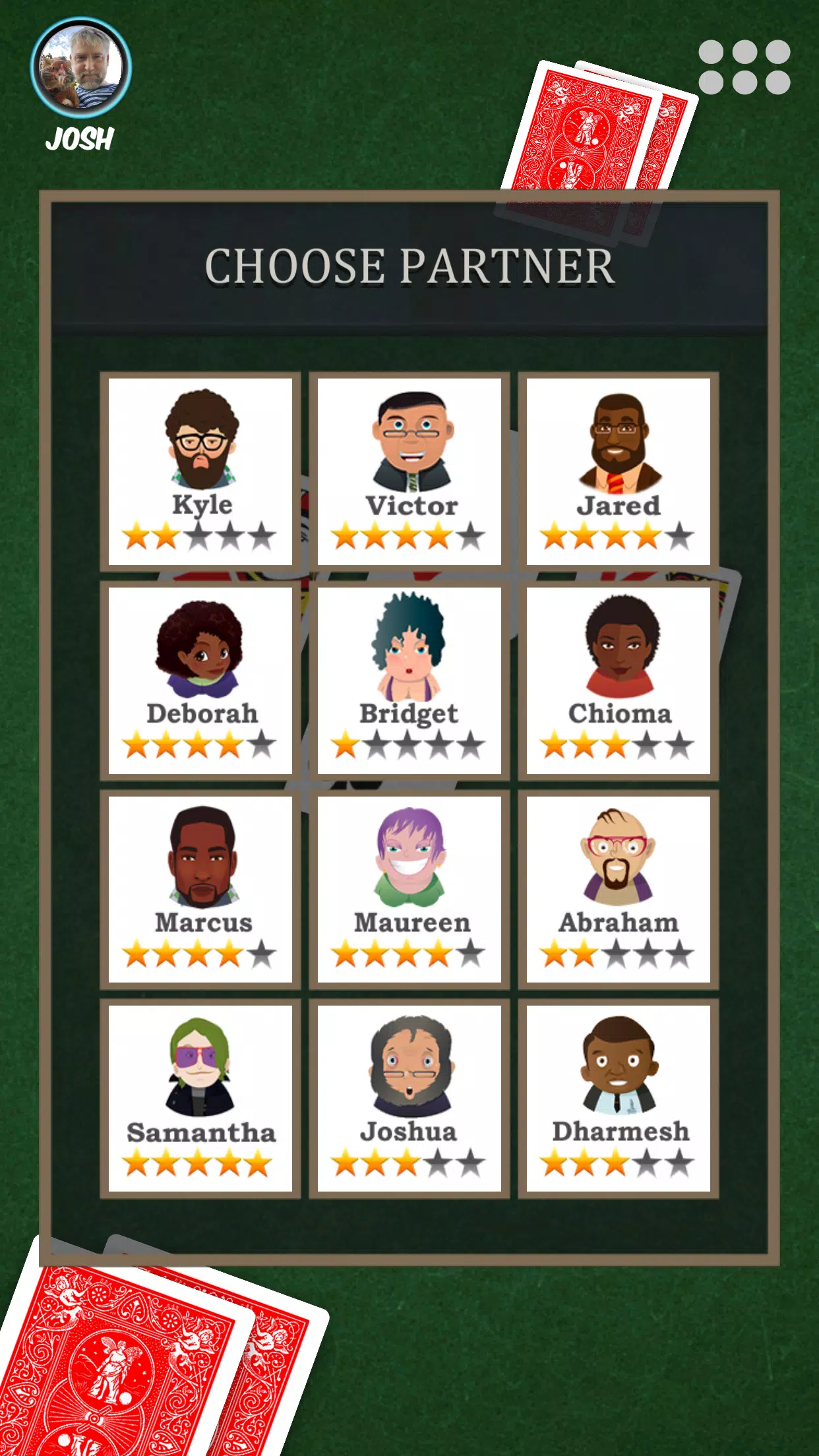The height and width of the screenshot is (1456, 819).
Task: Open Josh's profile avatar
Action: coord(81,69)
